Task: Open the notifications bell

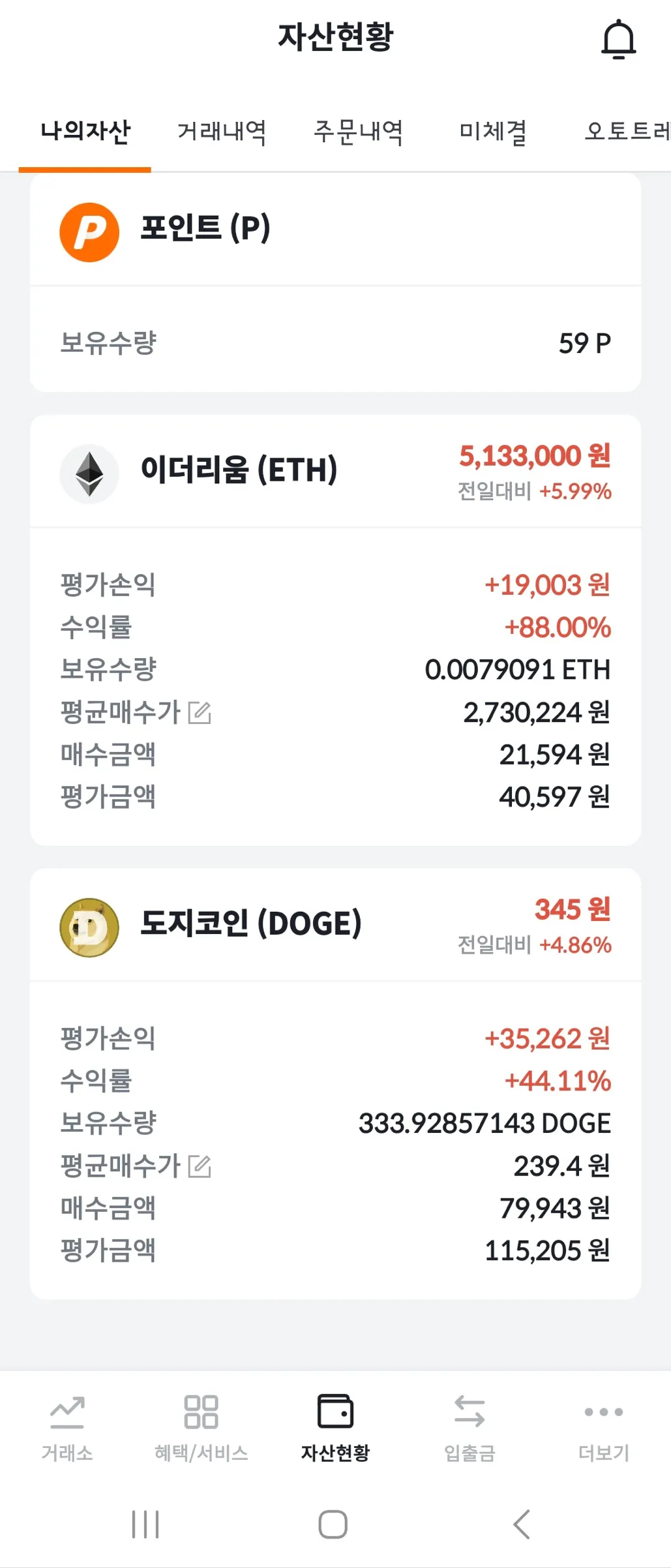Action: pos(618,40)
